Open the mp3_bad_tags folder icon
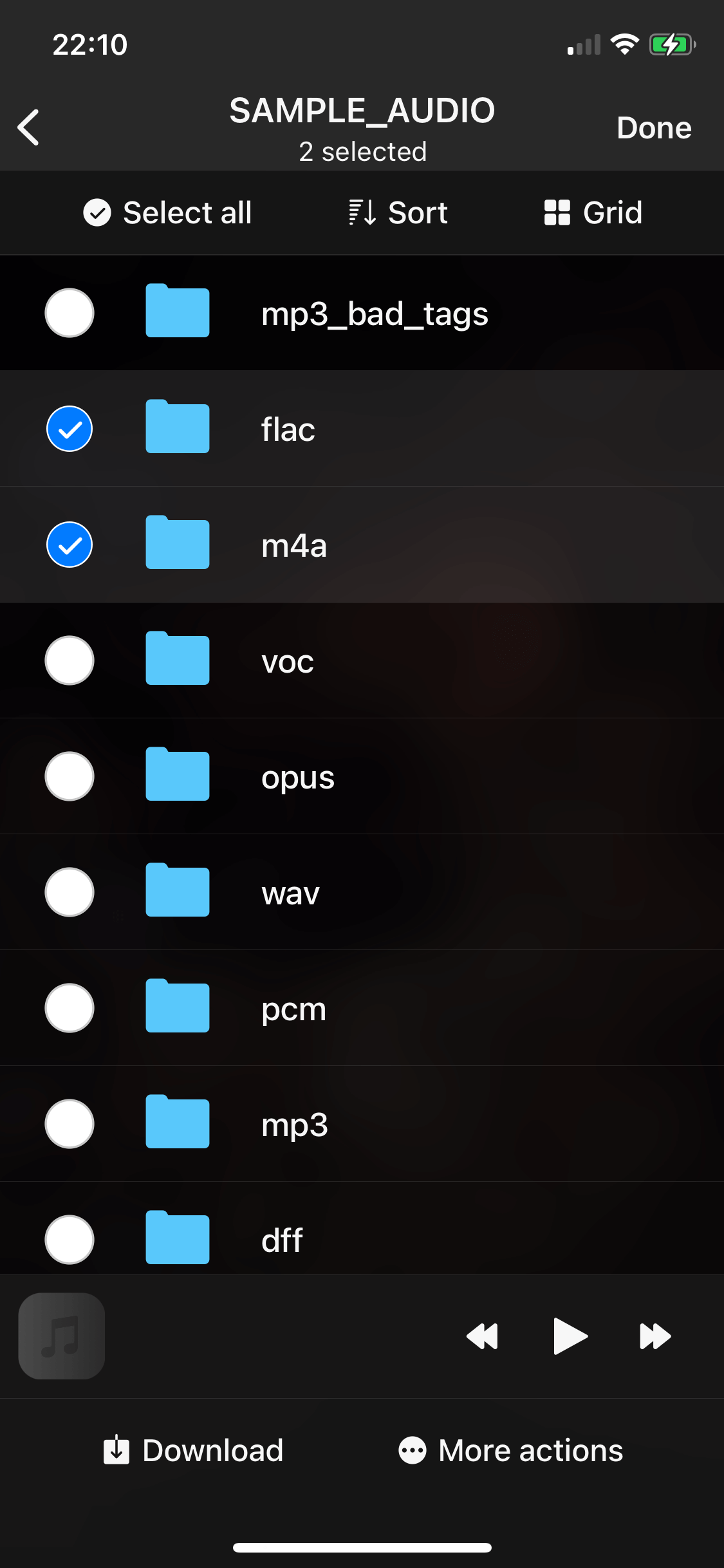The width and height of the screenshot is (724, 1568). 177,312
